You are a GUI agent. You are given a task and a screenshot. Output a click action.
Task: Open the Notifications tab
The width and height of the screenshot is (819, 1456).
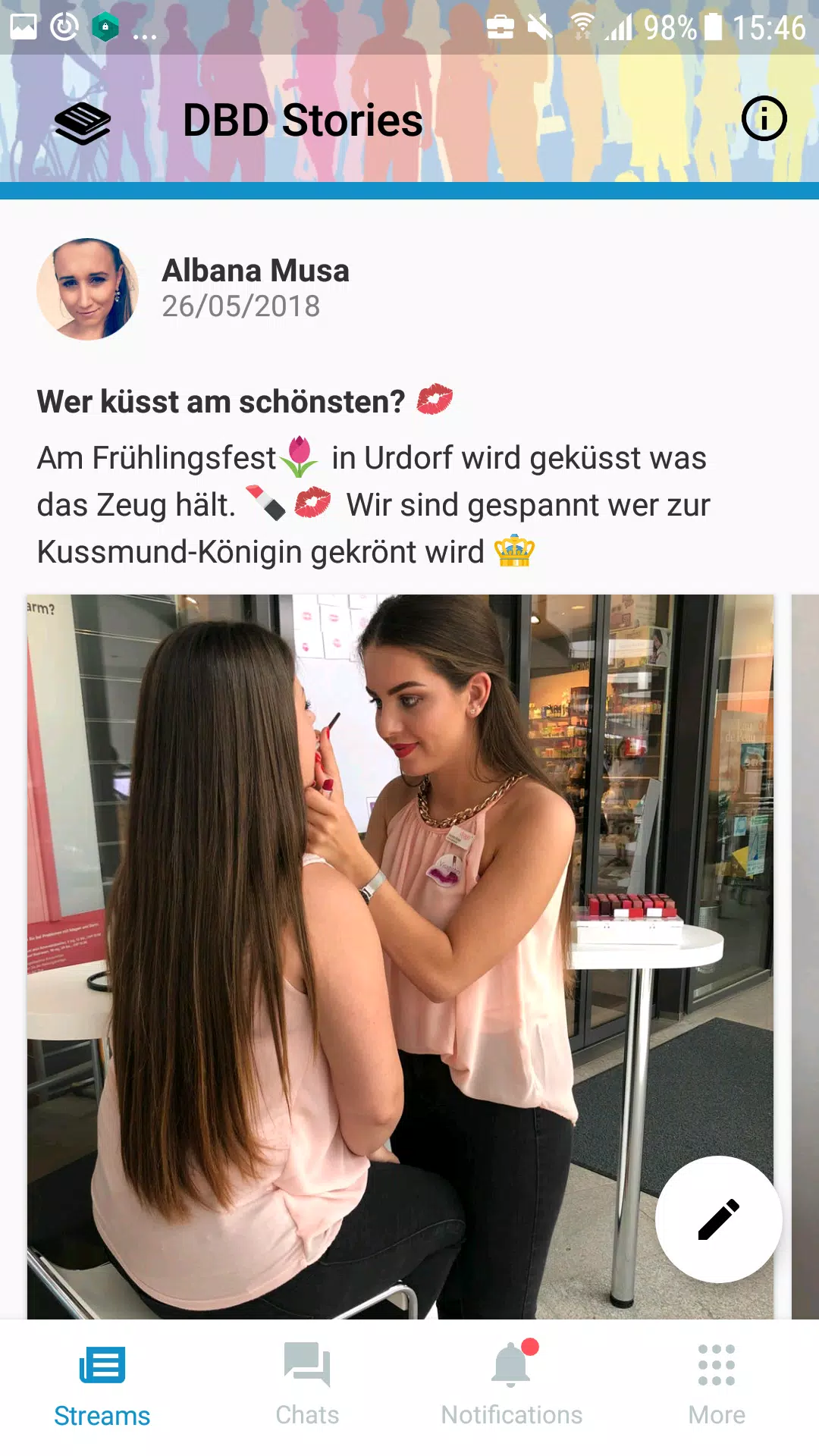[x=512, y=1386]
